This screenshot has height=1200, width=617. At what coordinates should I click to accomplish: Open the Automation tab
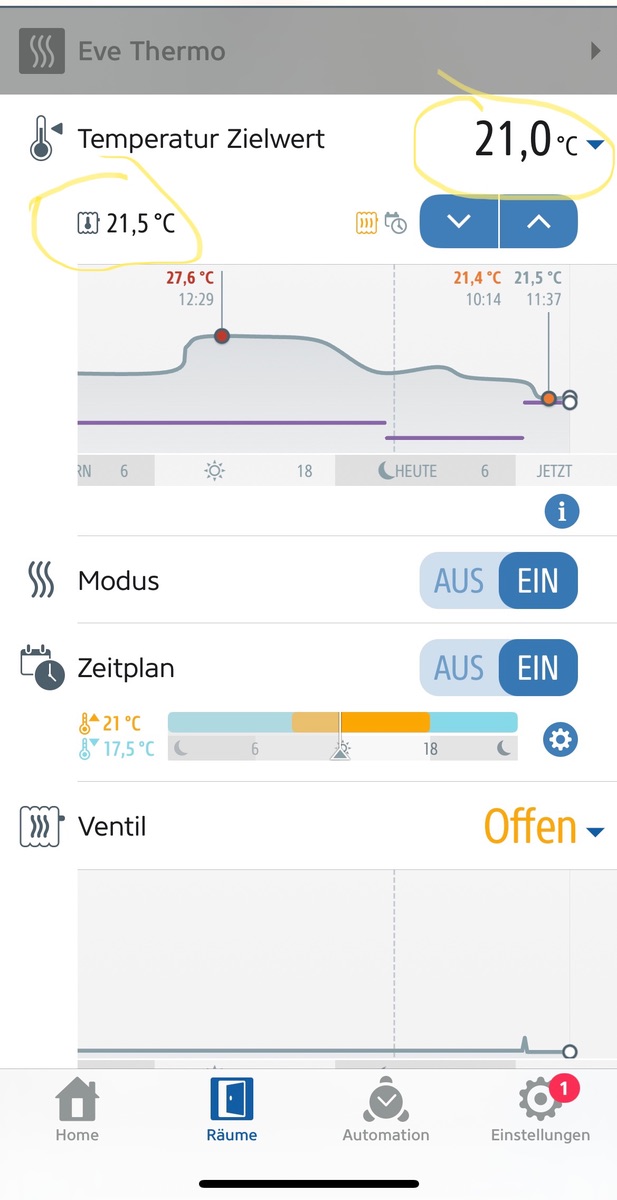[x=385, y=1110]
